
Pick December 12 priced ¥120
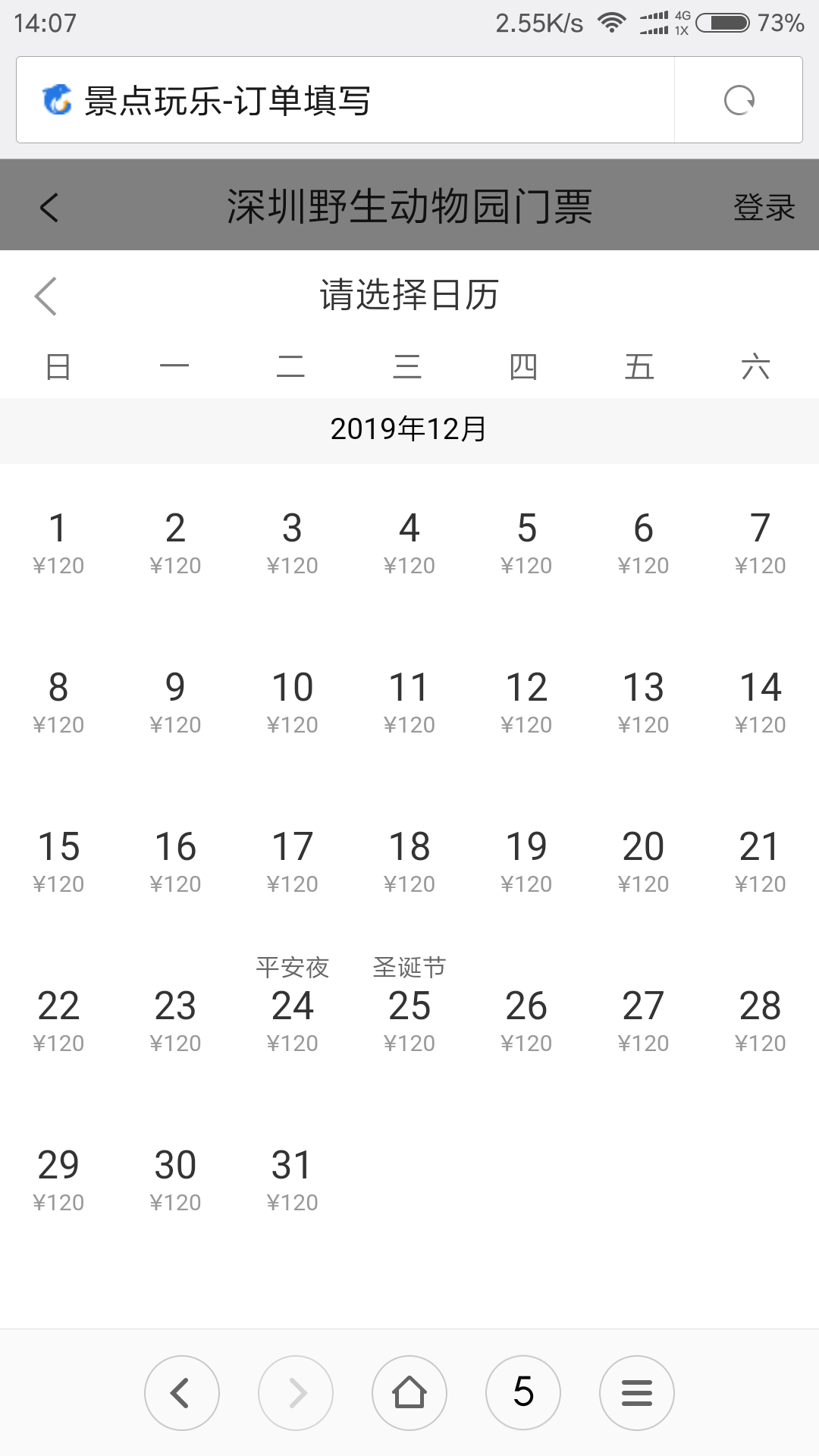click(526, 702)
